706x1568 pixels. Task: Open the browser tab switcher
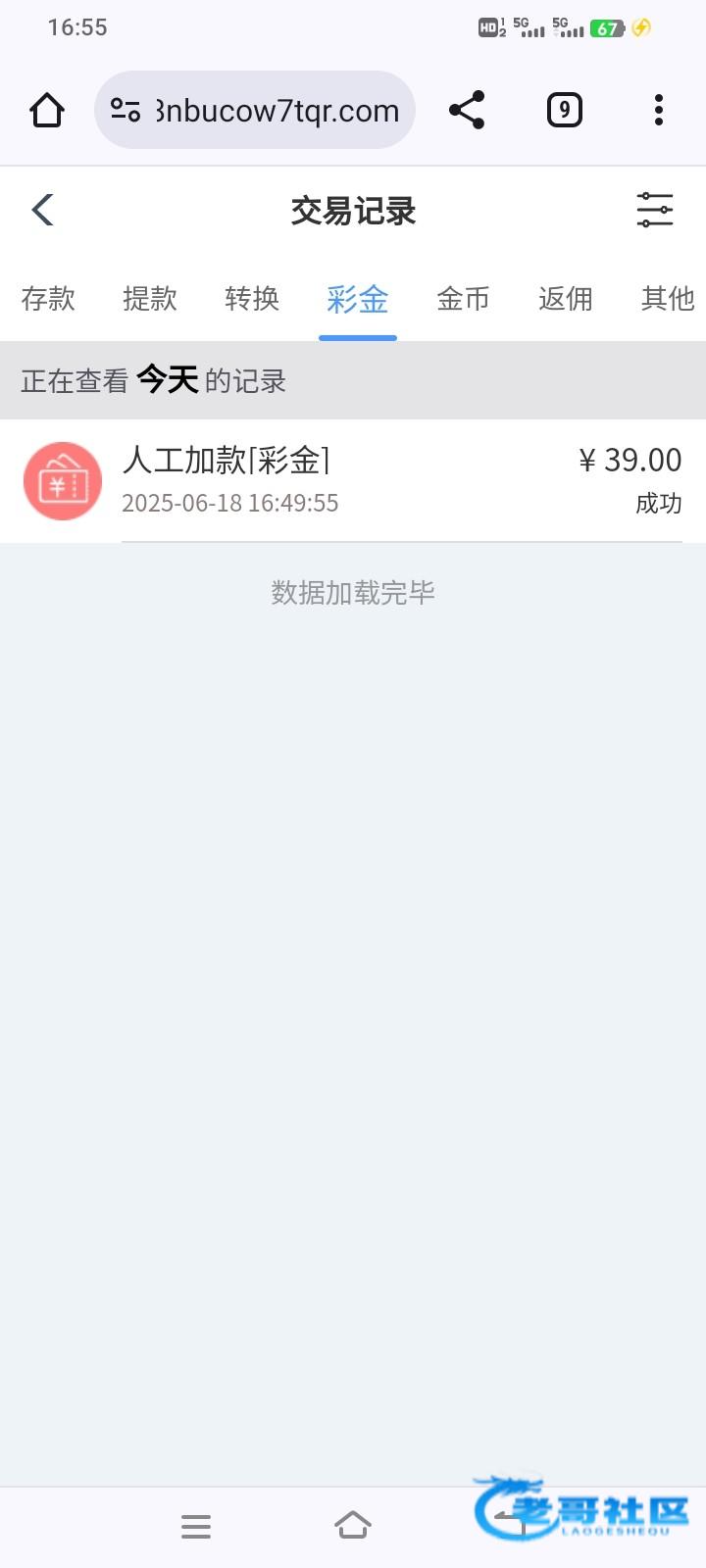(564, 110)
